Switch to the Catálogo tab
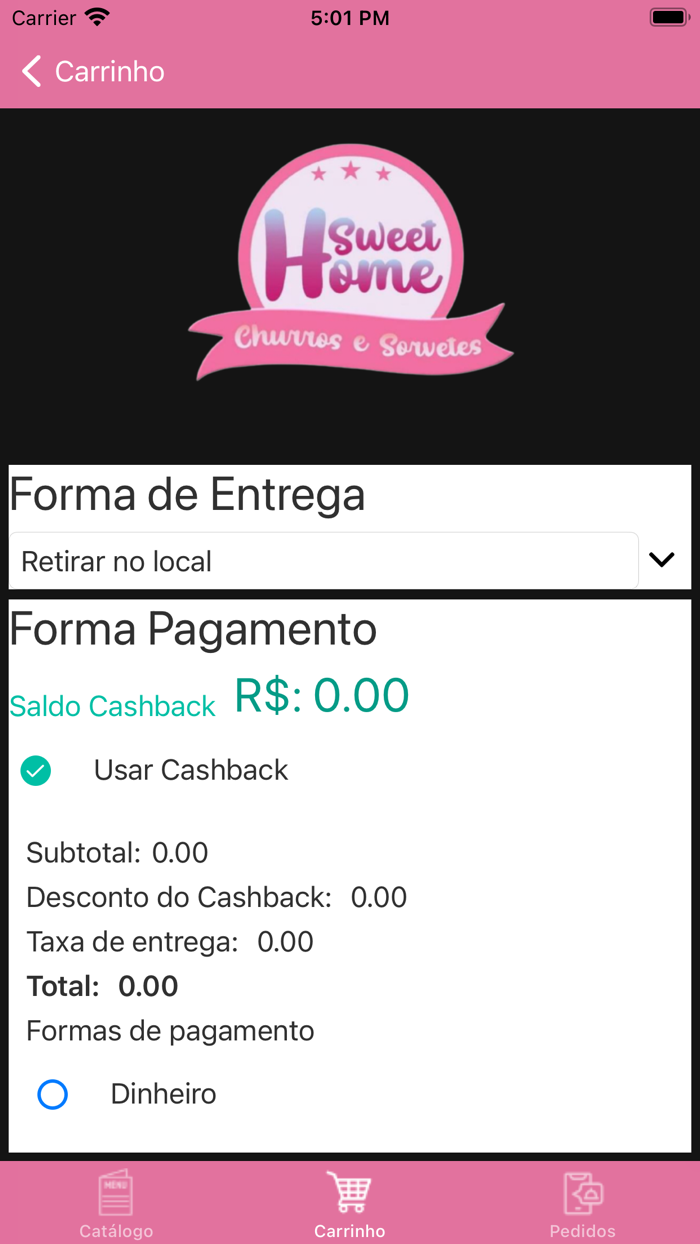The image size is (700, 1244). [116, 1203]
